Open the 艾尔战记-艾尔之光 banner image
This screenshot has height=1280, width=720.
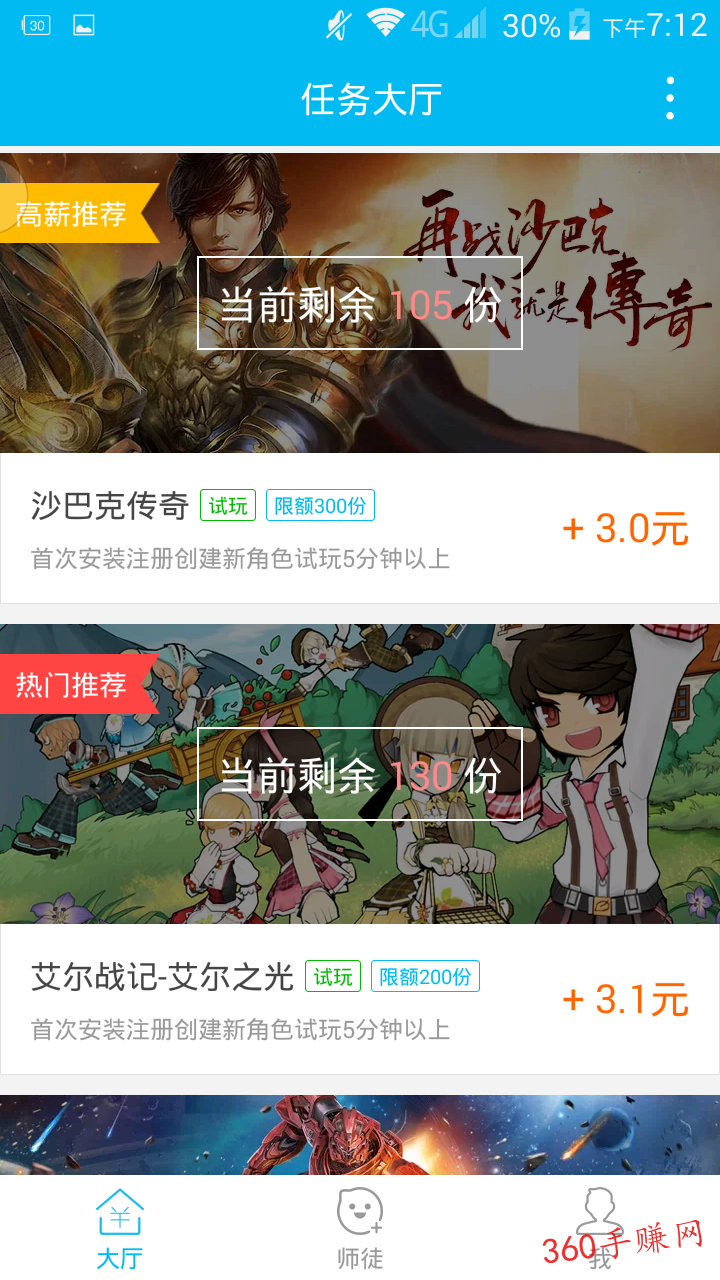click(360, 774)
